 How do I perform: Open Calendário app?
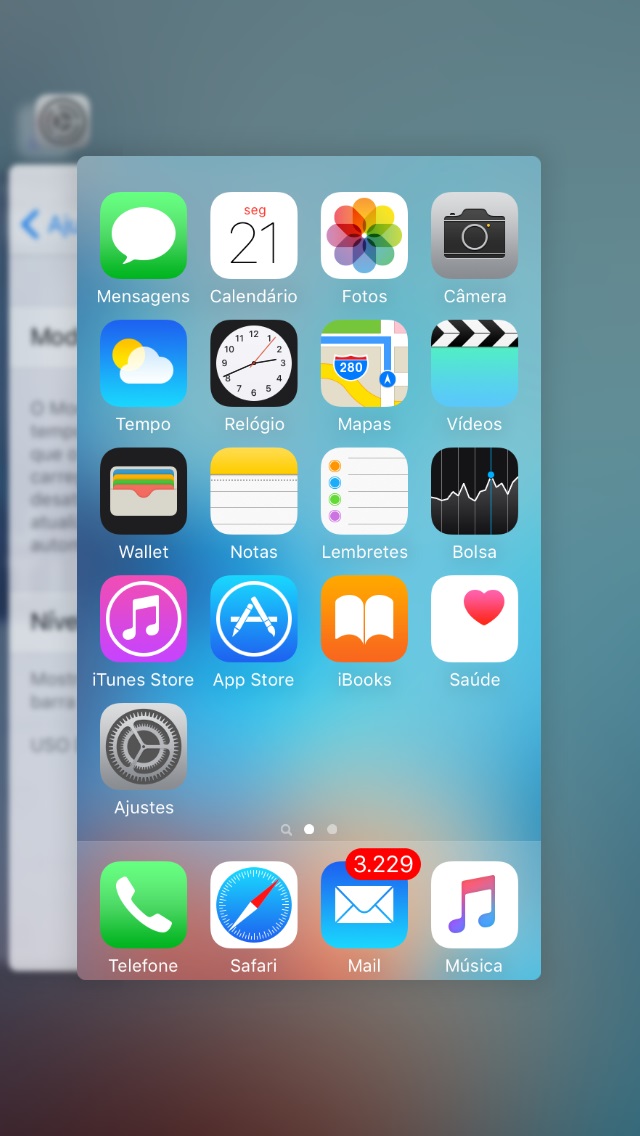click(x=254, y=236)
